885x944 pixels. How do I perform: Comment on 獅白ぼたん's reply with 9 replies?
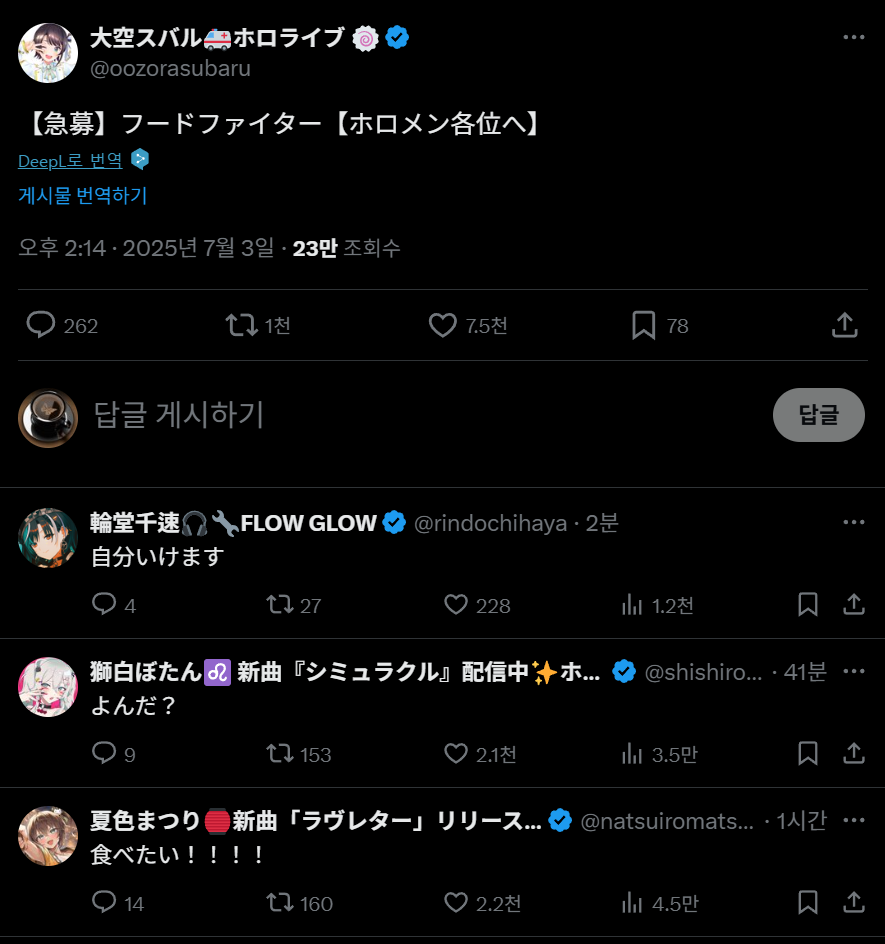point(104,754)
